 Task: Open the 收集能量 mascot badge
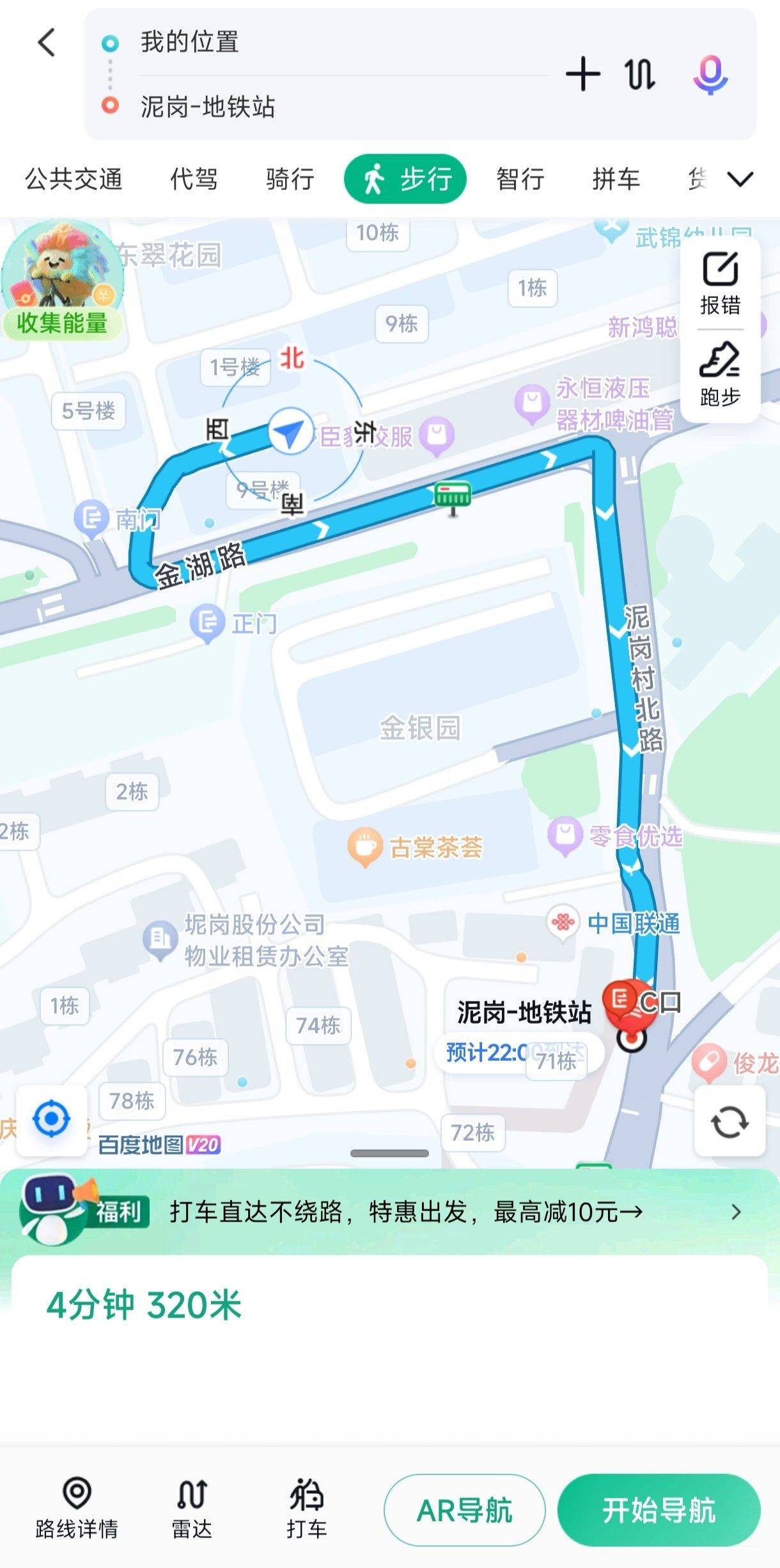62,281
